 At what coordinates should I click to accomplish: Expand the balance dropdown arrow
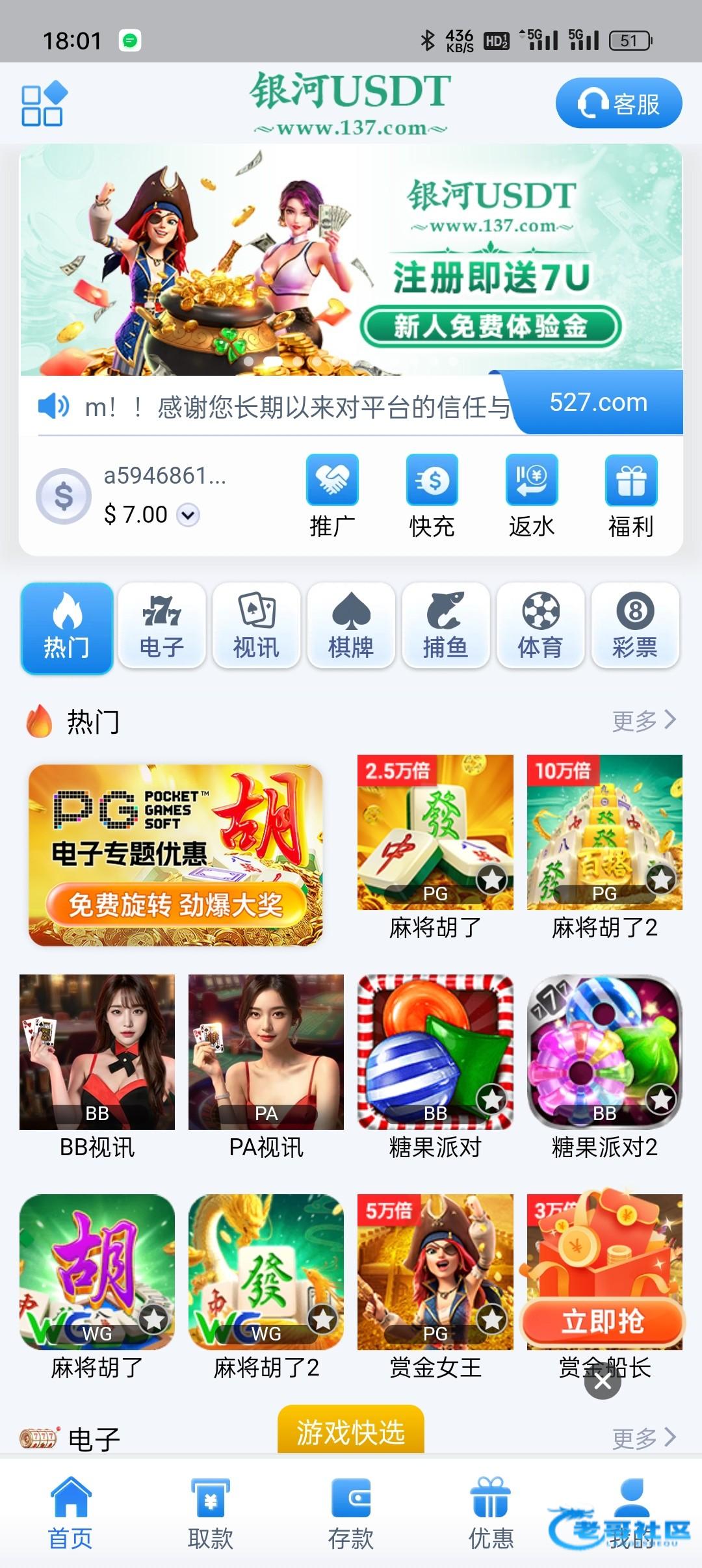tap(188, 516)
